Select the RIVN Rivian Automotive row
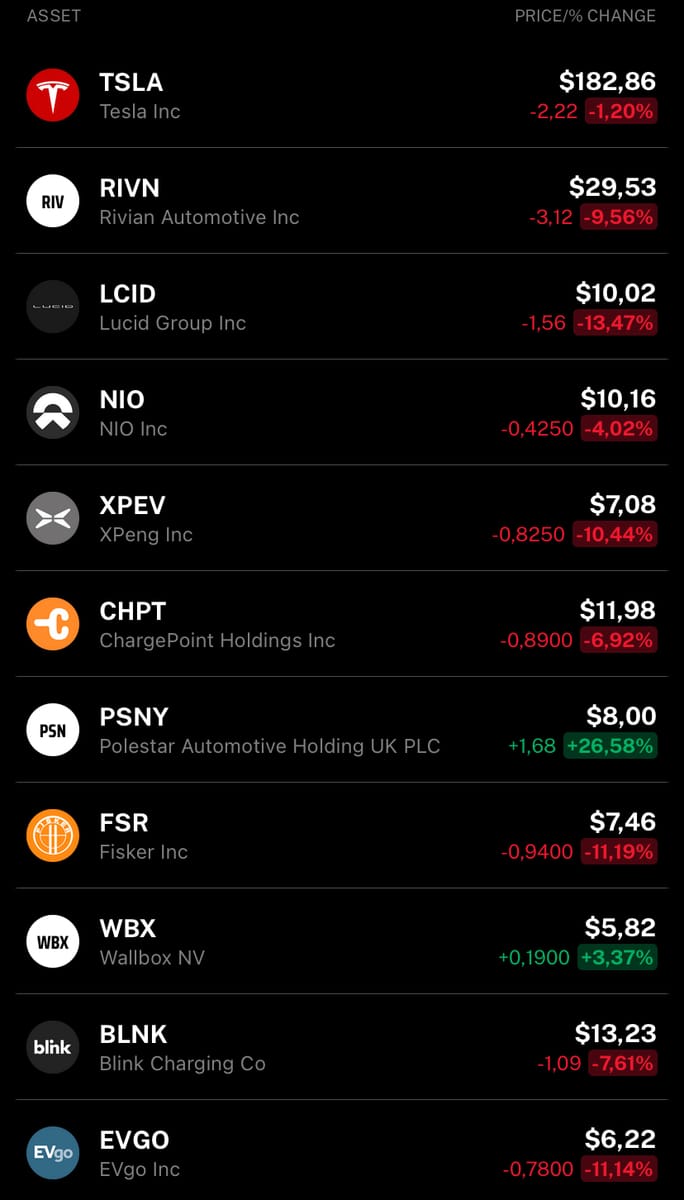Screen dimensions: 684x1200 (x=342, y=202)
